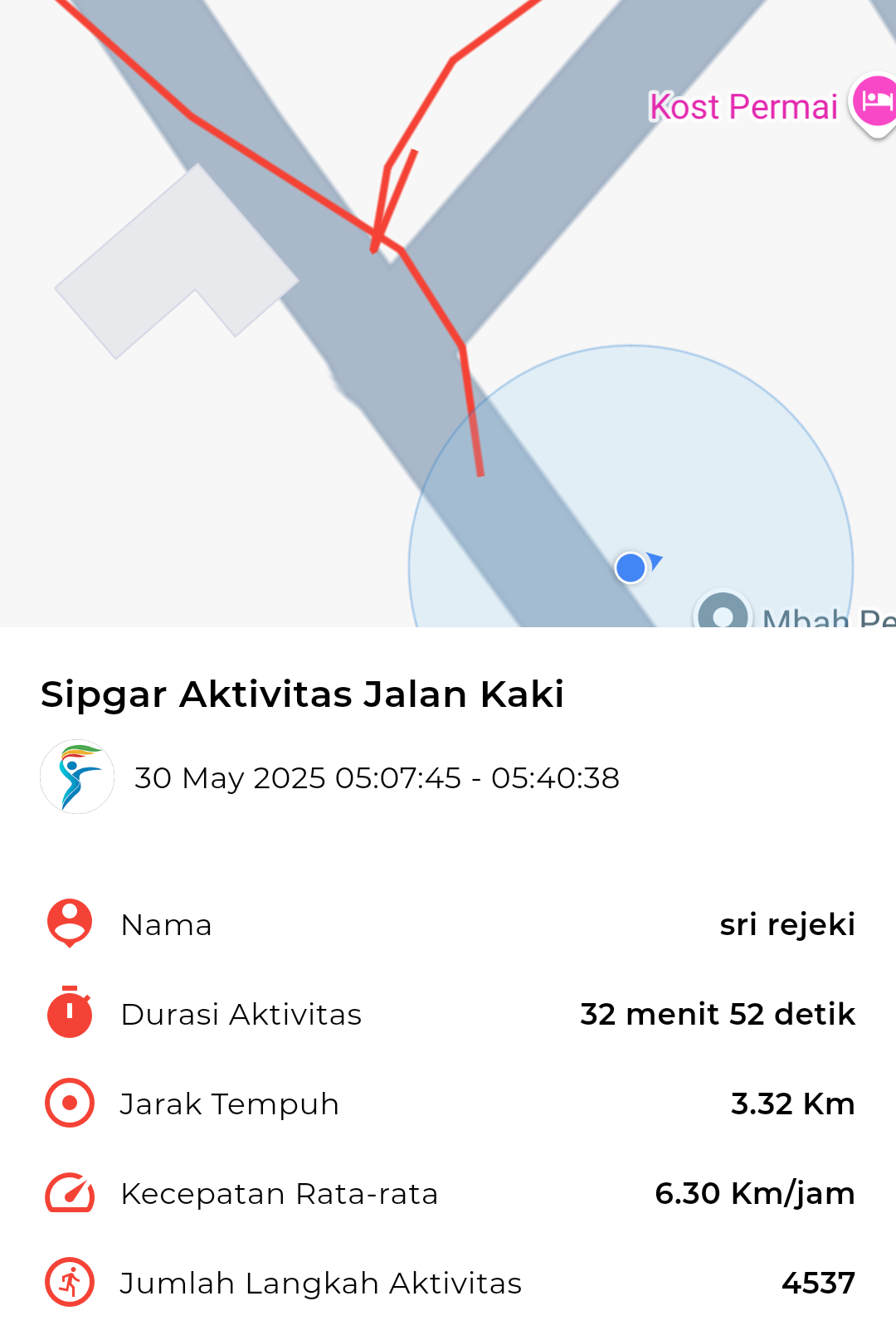This screenshot has width=896, height=1335.
Task: Click the Mbah Pe place marker circle
Action: pyautogui.click(x=723, y=615)
